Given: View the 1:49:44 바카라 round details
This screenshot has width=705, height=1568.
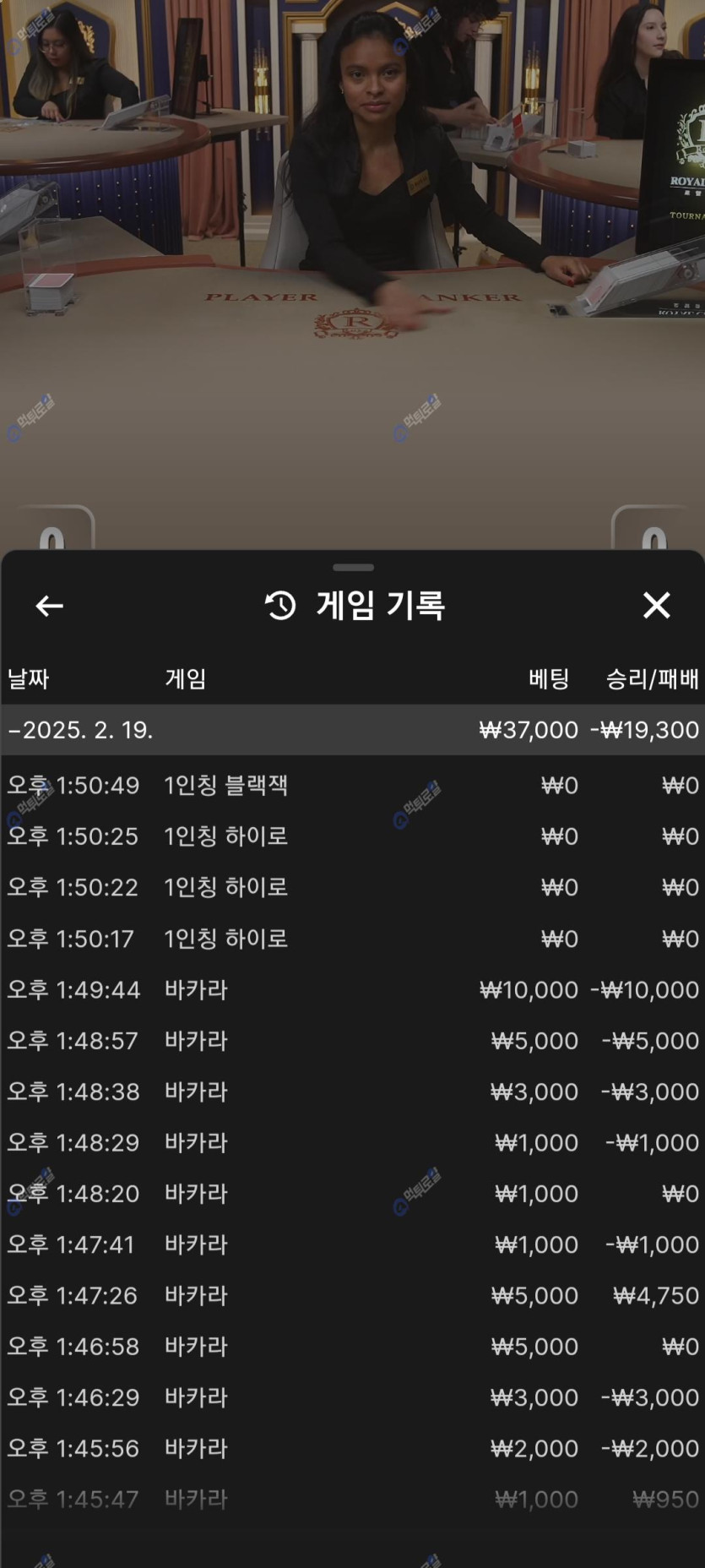Looking at the screenshot, I should pos(352,989).
